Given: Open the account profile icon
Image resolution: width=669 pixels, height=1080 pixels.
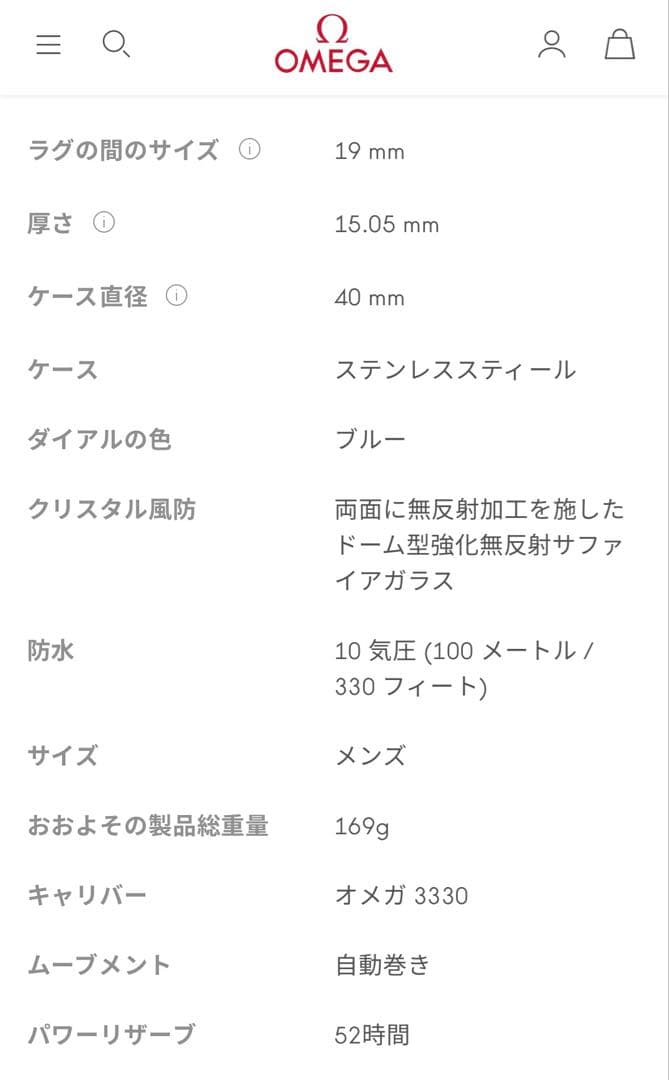Looking at the screenshot, I should [x=552, y=45].
